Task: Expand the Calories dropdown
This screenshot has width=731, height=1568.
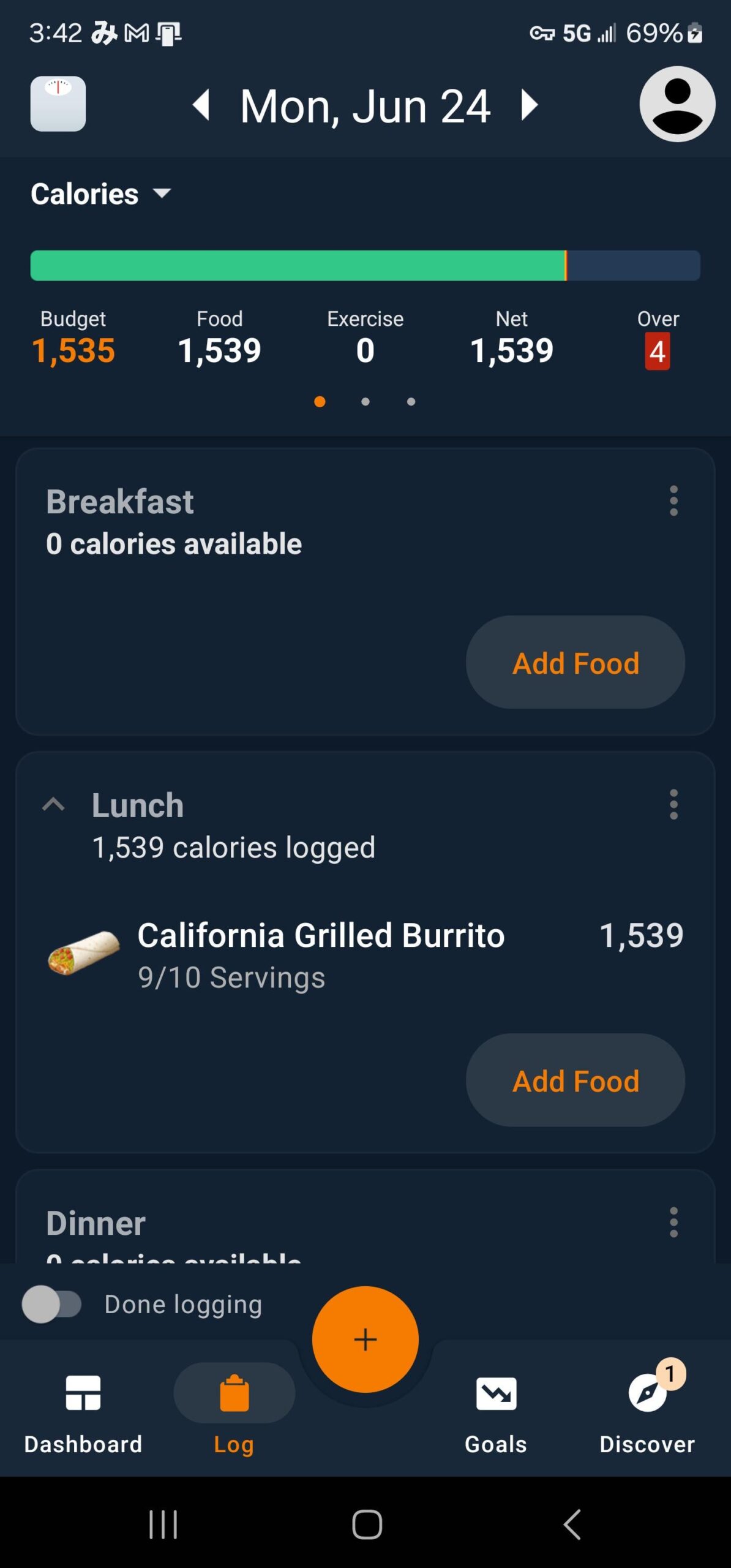Action: pyautogui.click(x=101, y=194)
